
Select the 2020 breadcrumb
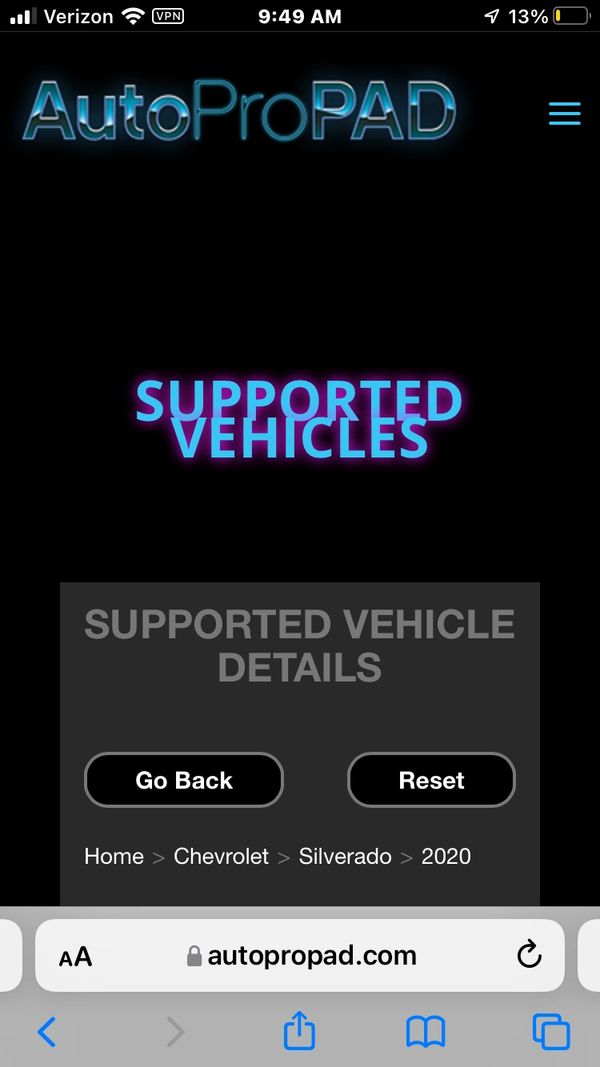pos(446,856)
